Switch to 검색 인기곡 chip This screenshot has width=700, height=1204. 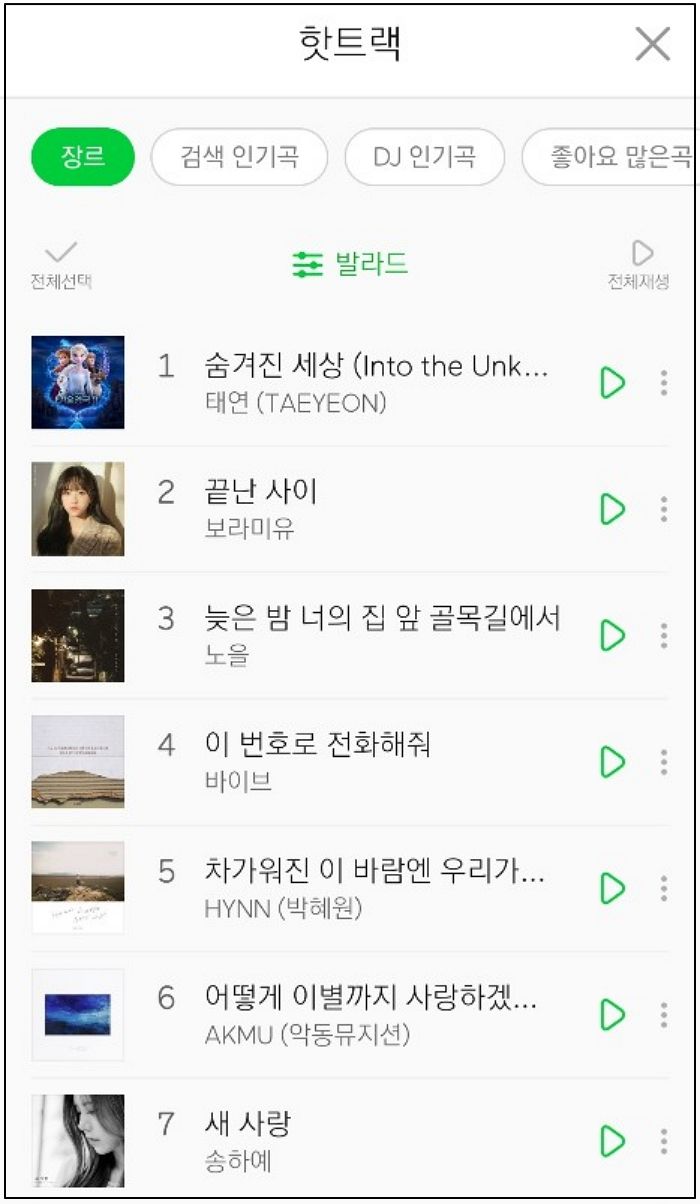[x=239, y=157]
